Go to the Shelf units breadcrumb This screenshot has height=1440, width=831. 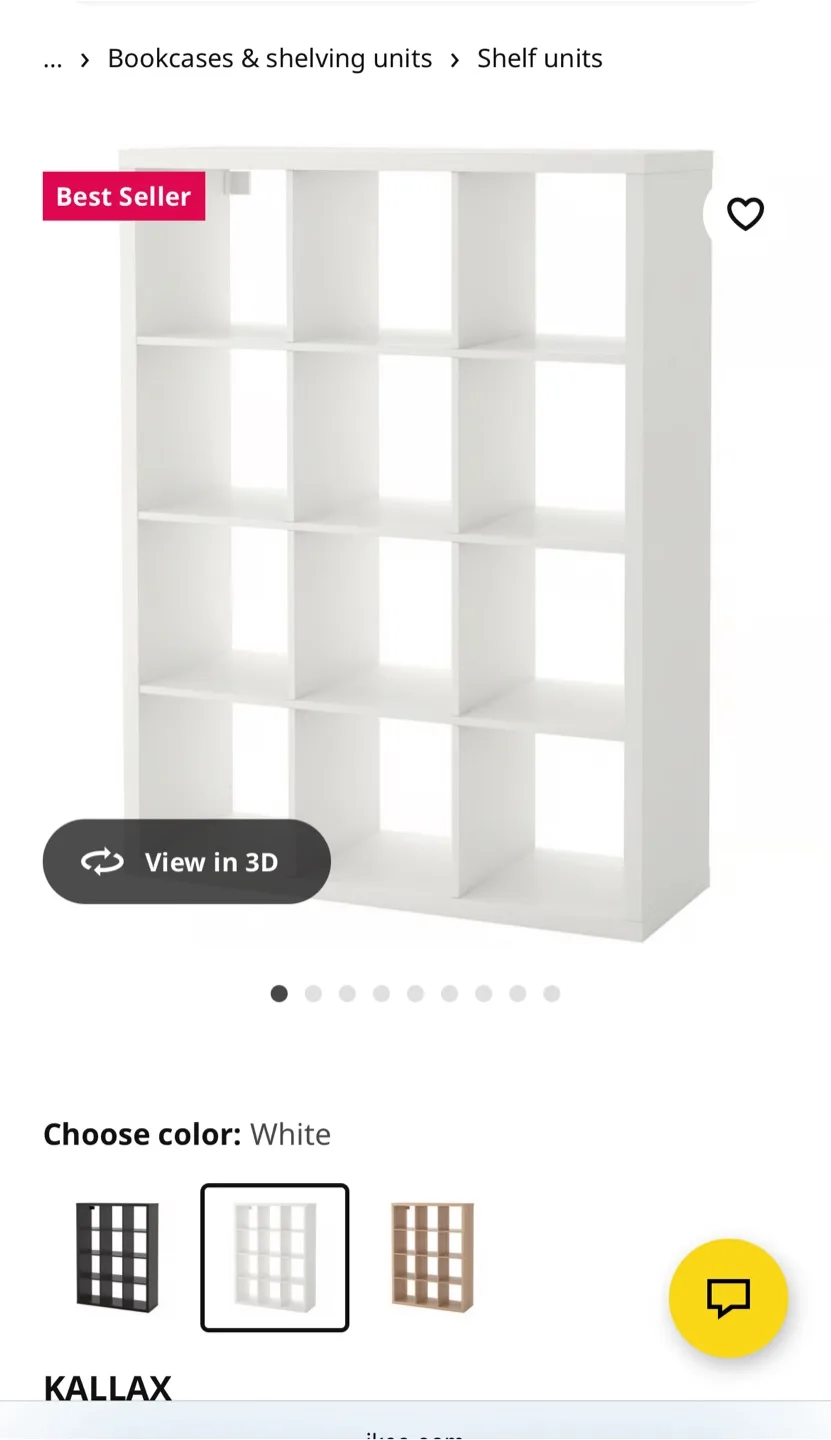[539, 59]
